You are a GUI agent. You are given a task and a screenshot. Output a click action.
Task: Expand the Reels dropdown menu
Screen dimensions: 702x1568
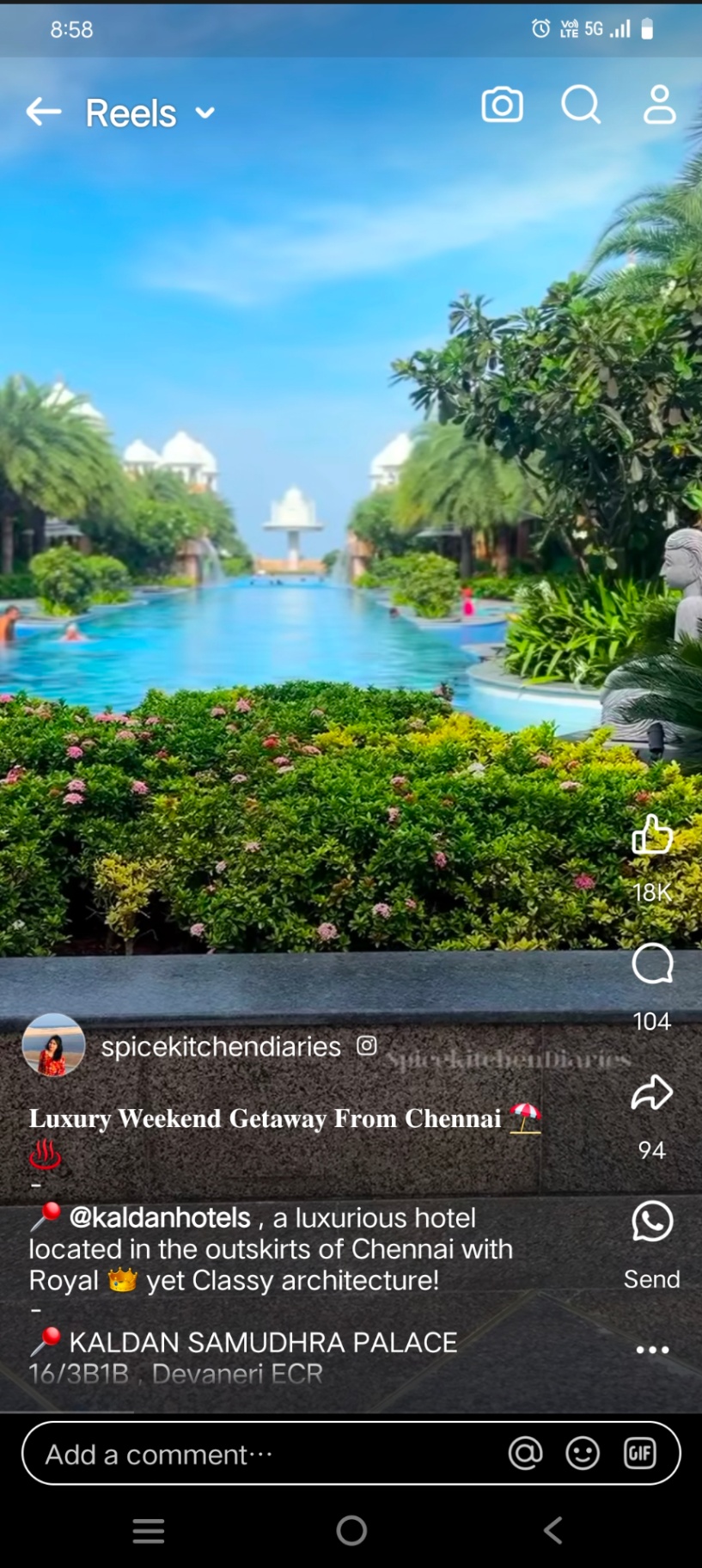point(204,113)
